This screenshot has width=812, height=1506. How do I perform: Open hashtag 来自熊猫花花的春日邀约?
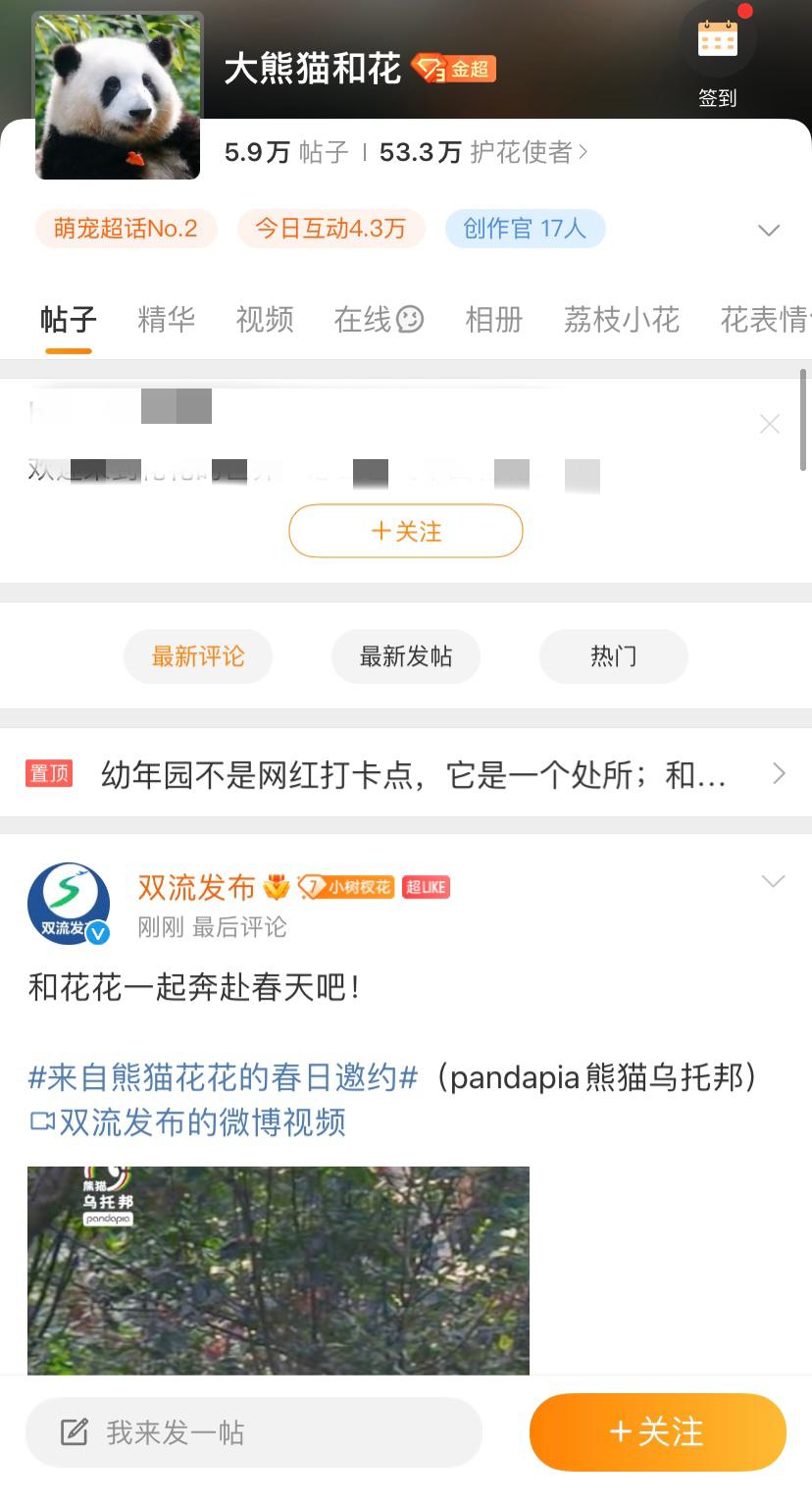pyautogui.click(x=224, y=1078)
